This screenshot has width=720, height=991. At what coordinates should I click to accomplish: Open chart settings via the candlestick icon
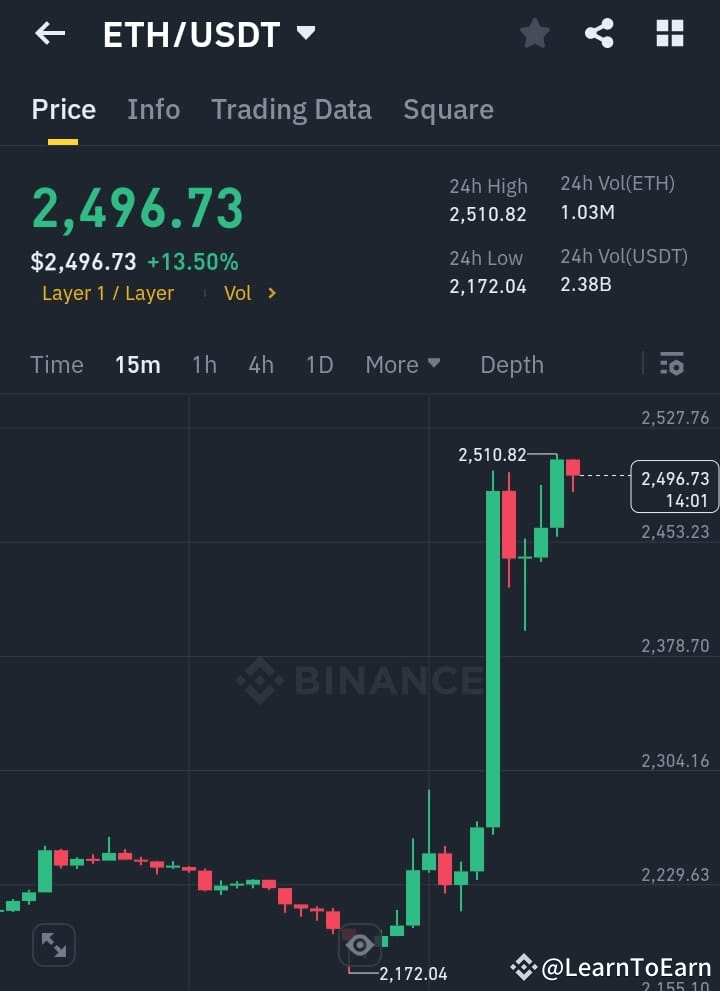671,364
